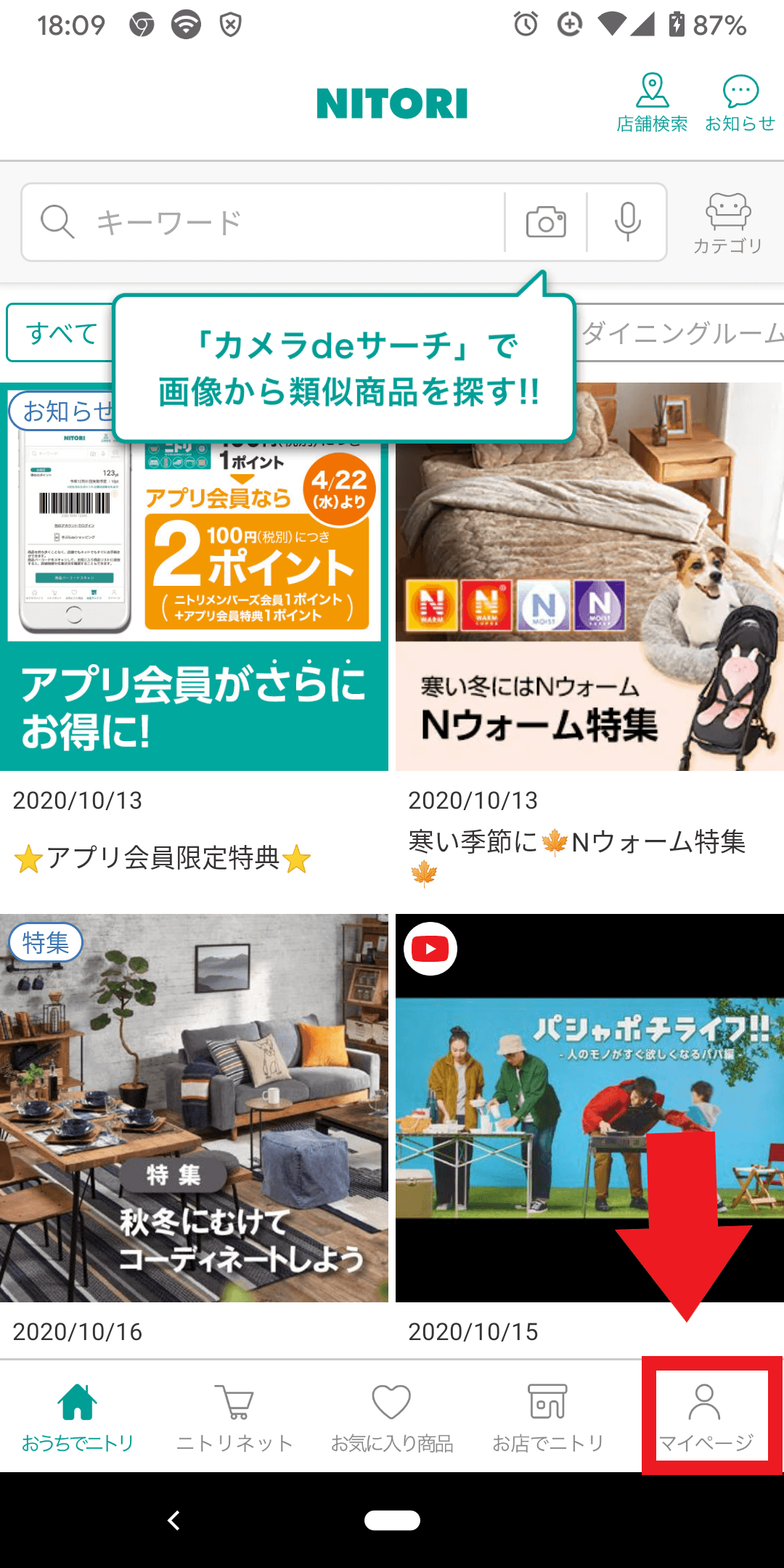This screenshot has width=784, height=1568.
Task: Tap the system back button
Action: click(x=173, y=1520)
